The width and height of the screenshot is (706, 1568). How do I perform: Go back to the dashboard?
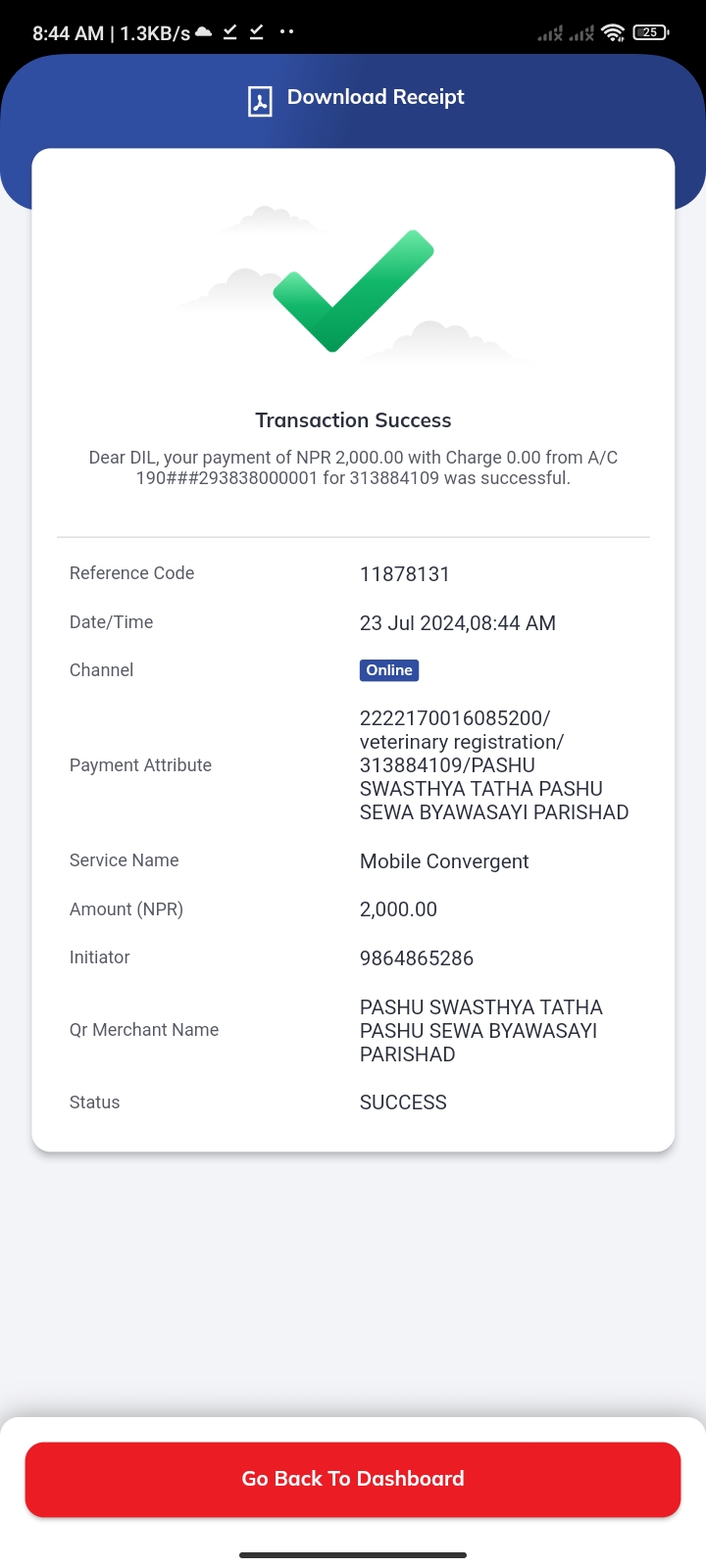(x=353, y=1479)
